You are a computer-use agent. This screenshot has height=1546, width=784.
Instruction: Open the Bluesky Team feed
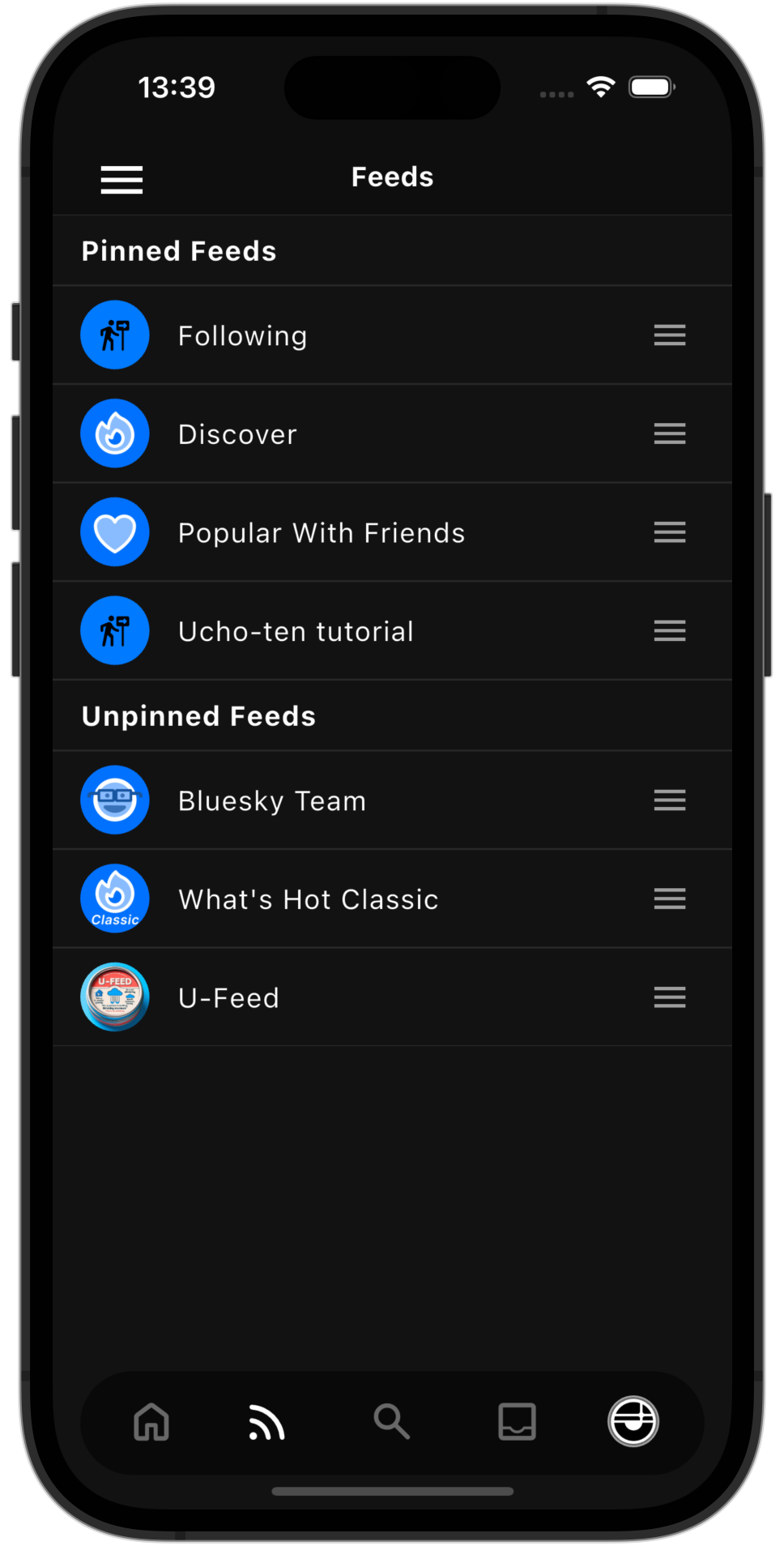pos(271,801)
